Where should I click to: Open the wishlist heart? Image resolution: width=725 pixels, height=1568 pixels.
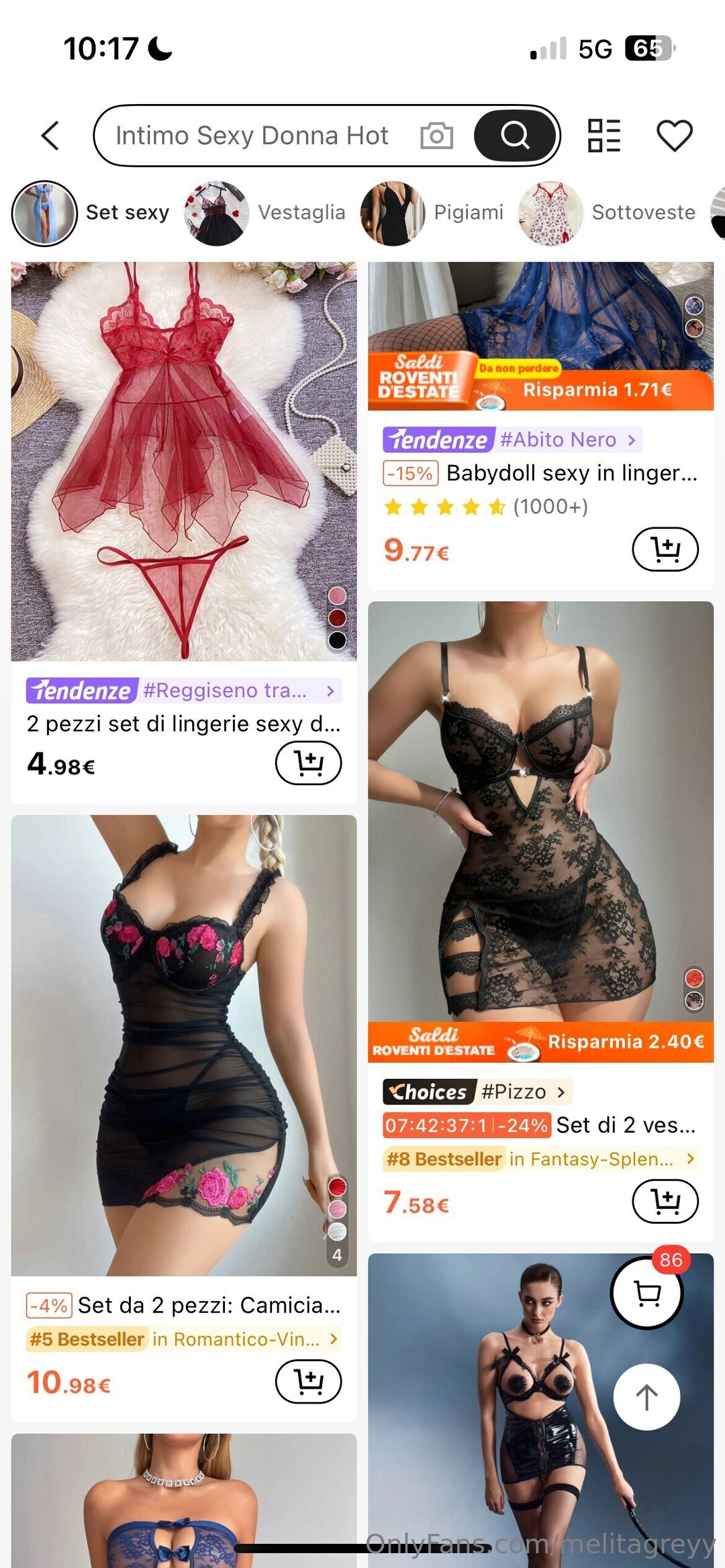point(674,136)
